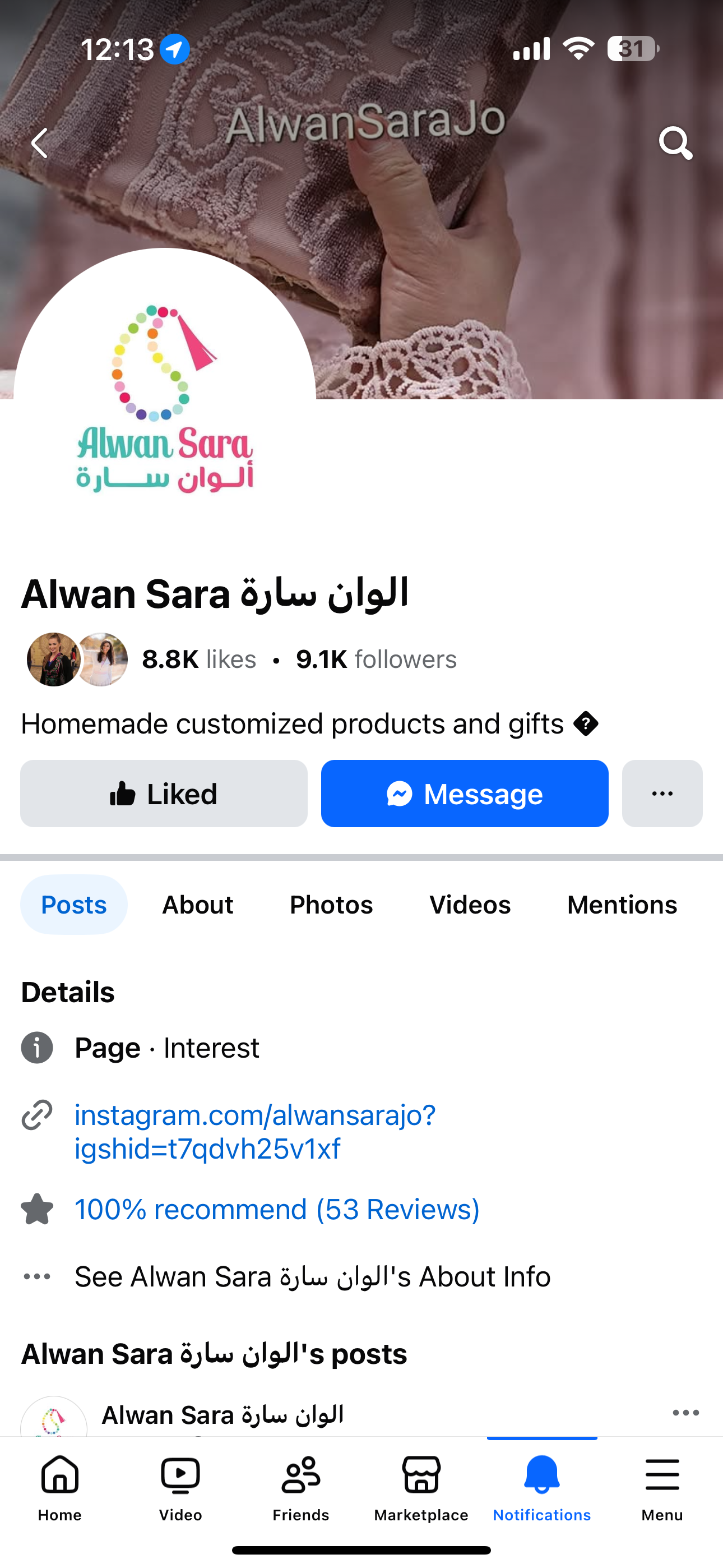Screen dimensions: 723x1568
Task: Go to the Home tab
Action: click(59, 1488)
